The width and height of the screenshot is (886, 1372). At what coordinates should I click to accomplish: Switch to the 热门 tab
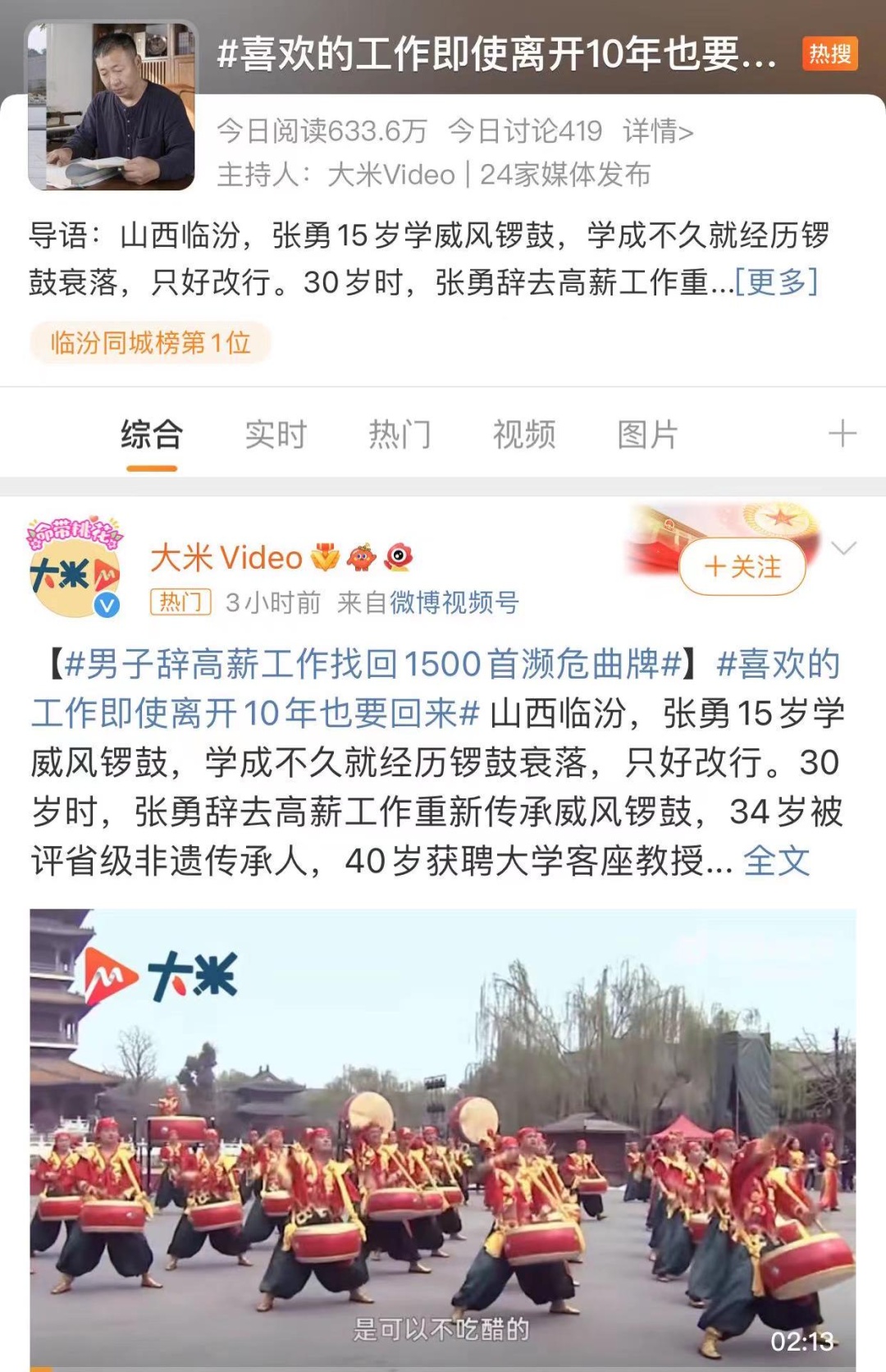tap(400, 435)
